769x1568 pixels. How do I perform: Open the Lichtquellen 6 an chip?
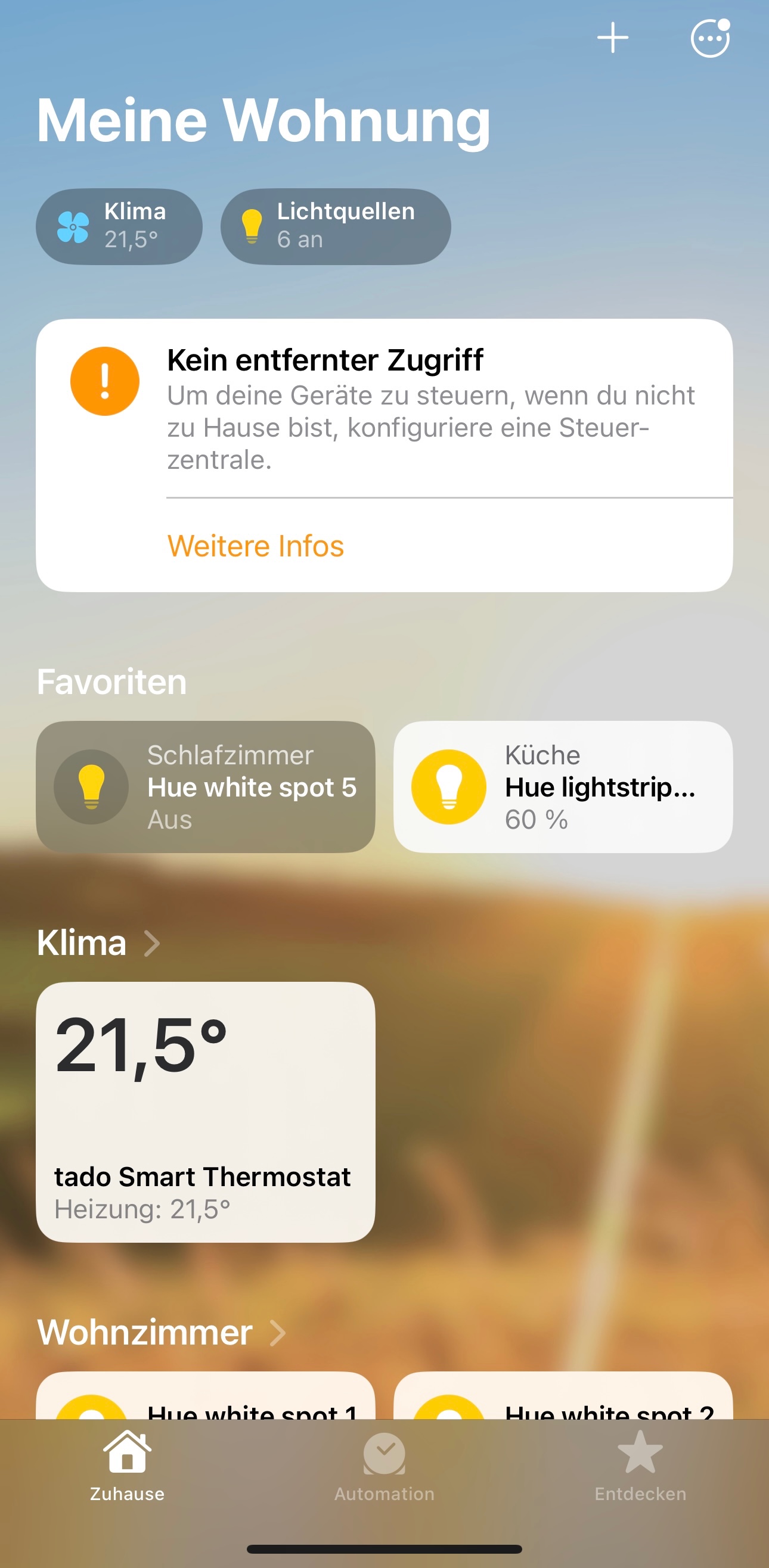click(x=335, y=226)
